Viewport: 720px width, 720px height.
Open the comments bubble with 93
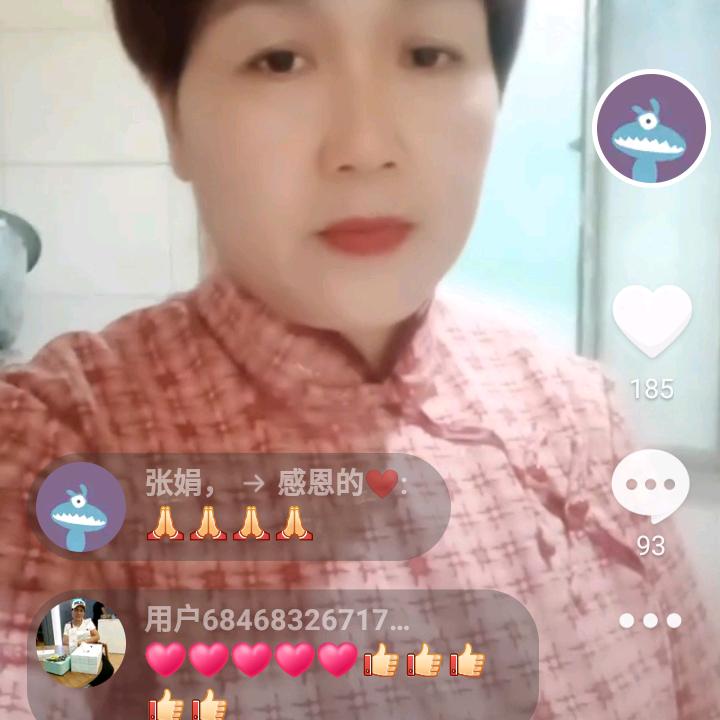coord(651,486)
